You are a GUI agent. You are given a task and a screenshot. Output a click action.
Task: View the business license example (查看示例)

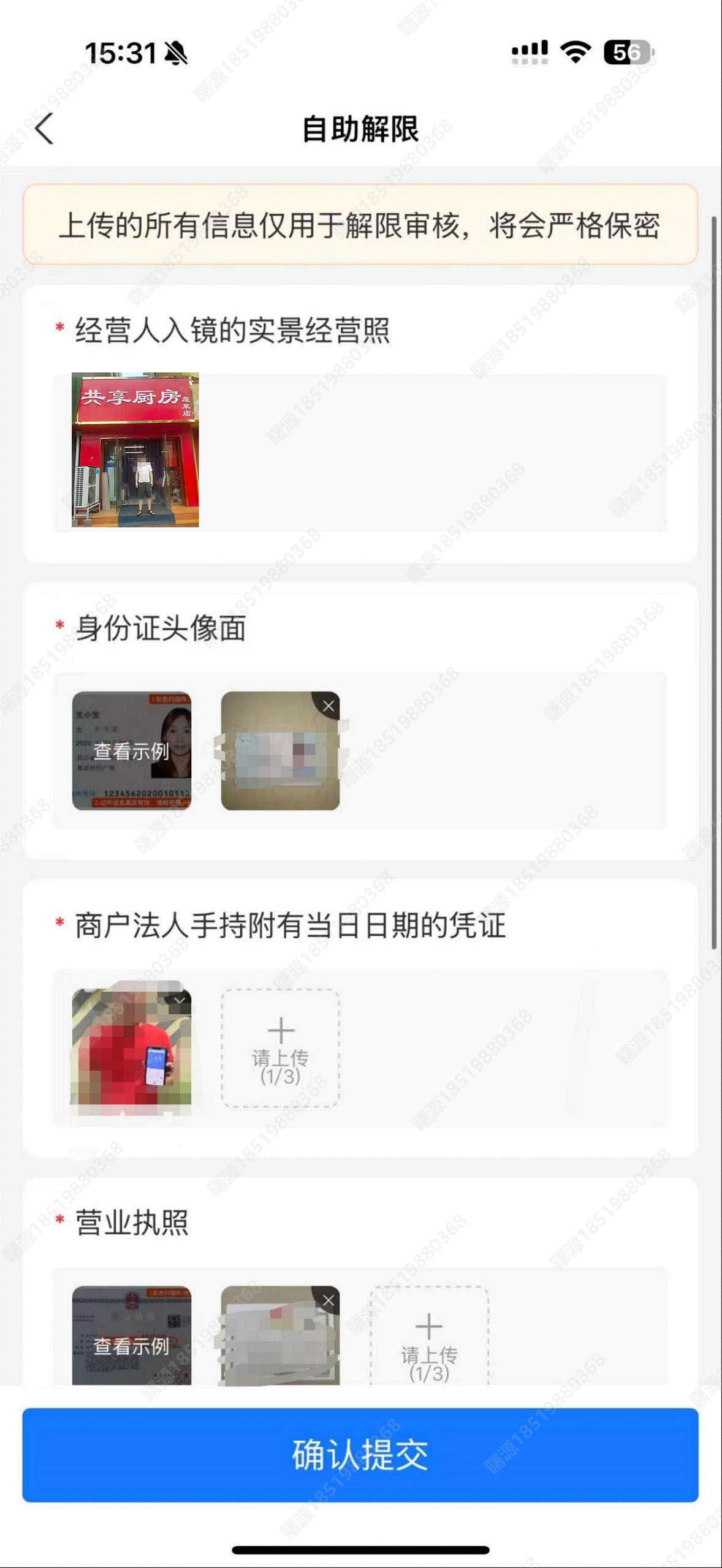coord(131,1346)
